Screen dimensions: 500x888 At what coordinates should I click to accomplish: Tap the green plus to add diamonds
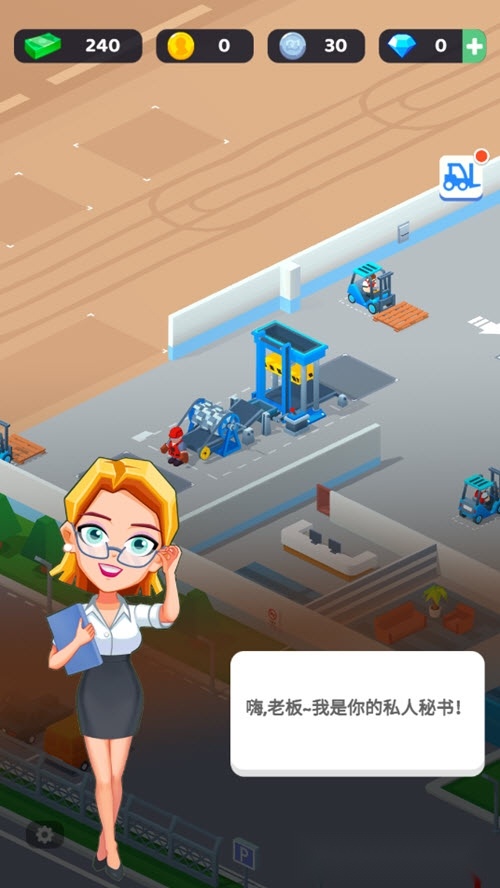click(x=475, y=46)
